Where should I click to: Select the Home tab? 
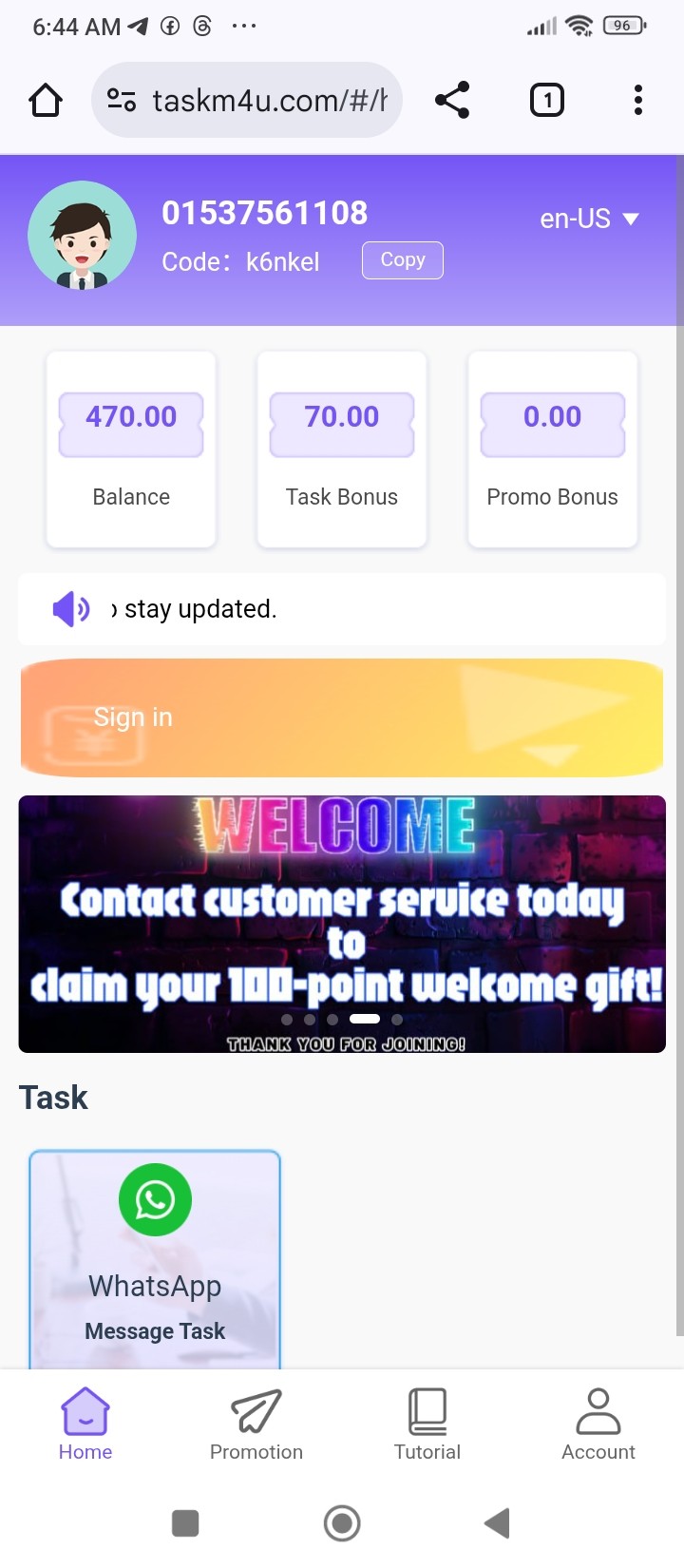pyautogui.click(x=85, y=1424)
